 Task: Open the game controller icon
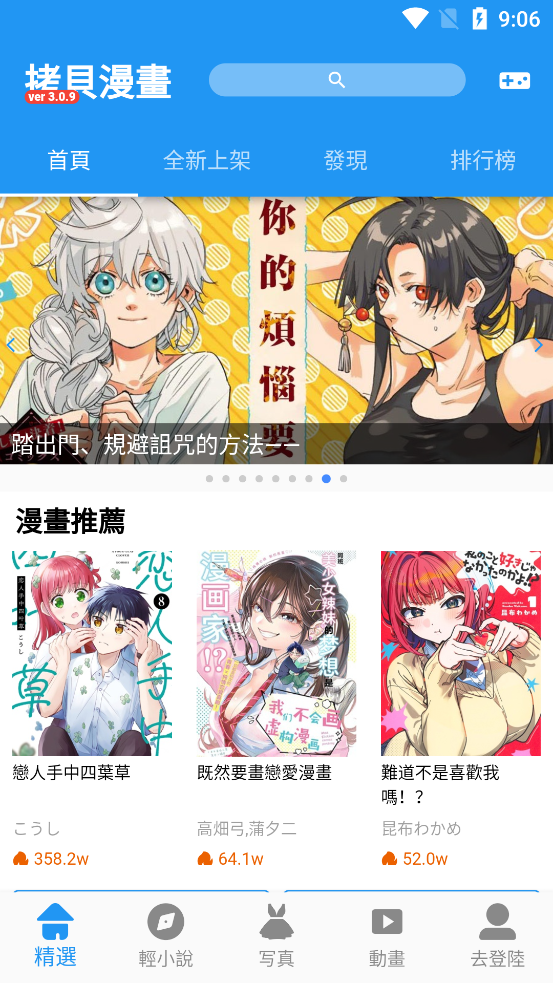click(514, 80)
